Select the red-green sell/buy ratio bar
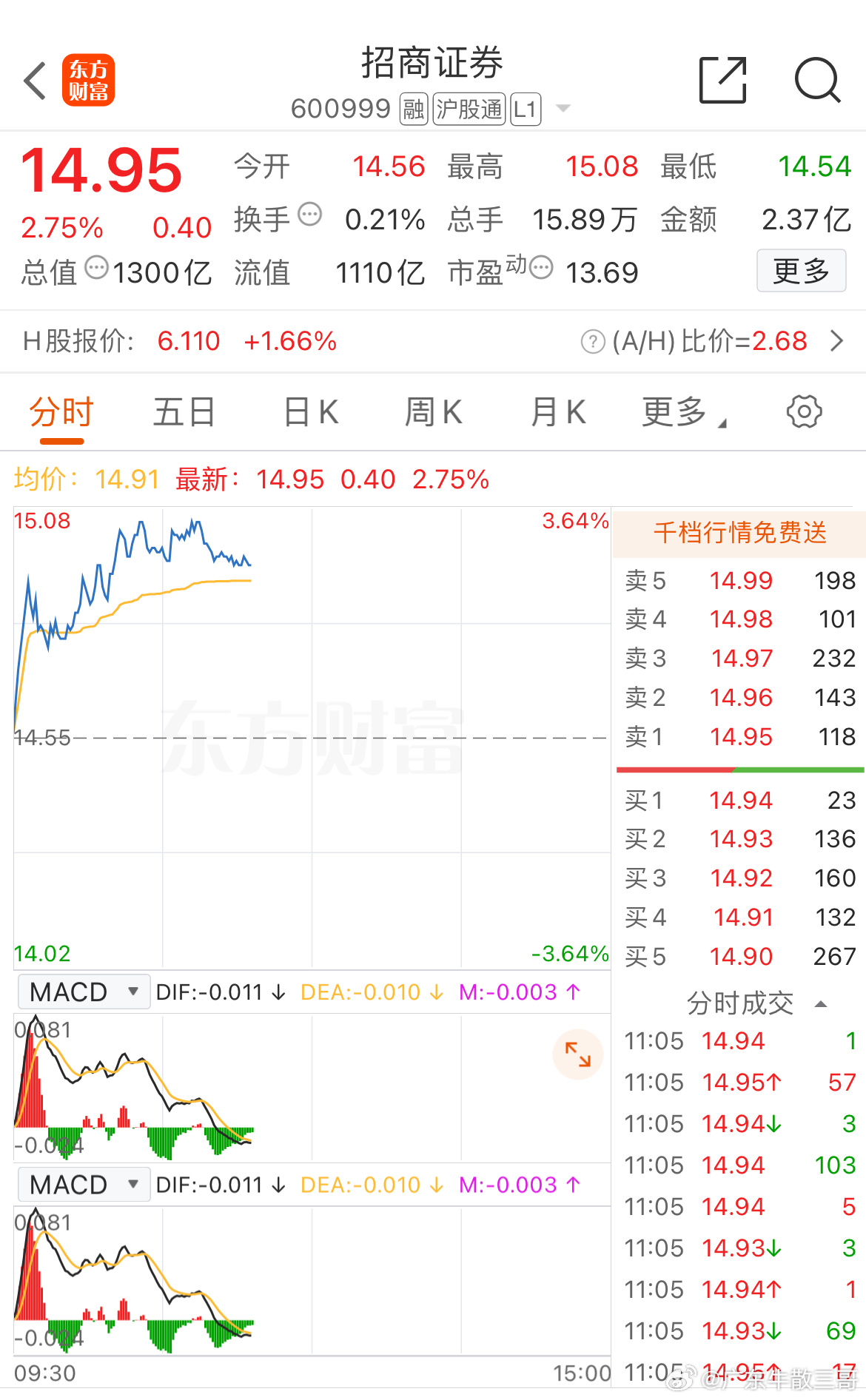Viewport: 866px width, 1400px height. (740, 770)
